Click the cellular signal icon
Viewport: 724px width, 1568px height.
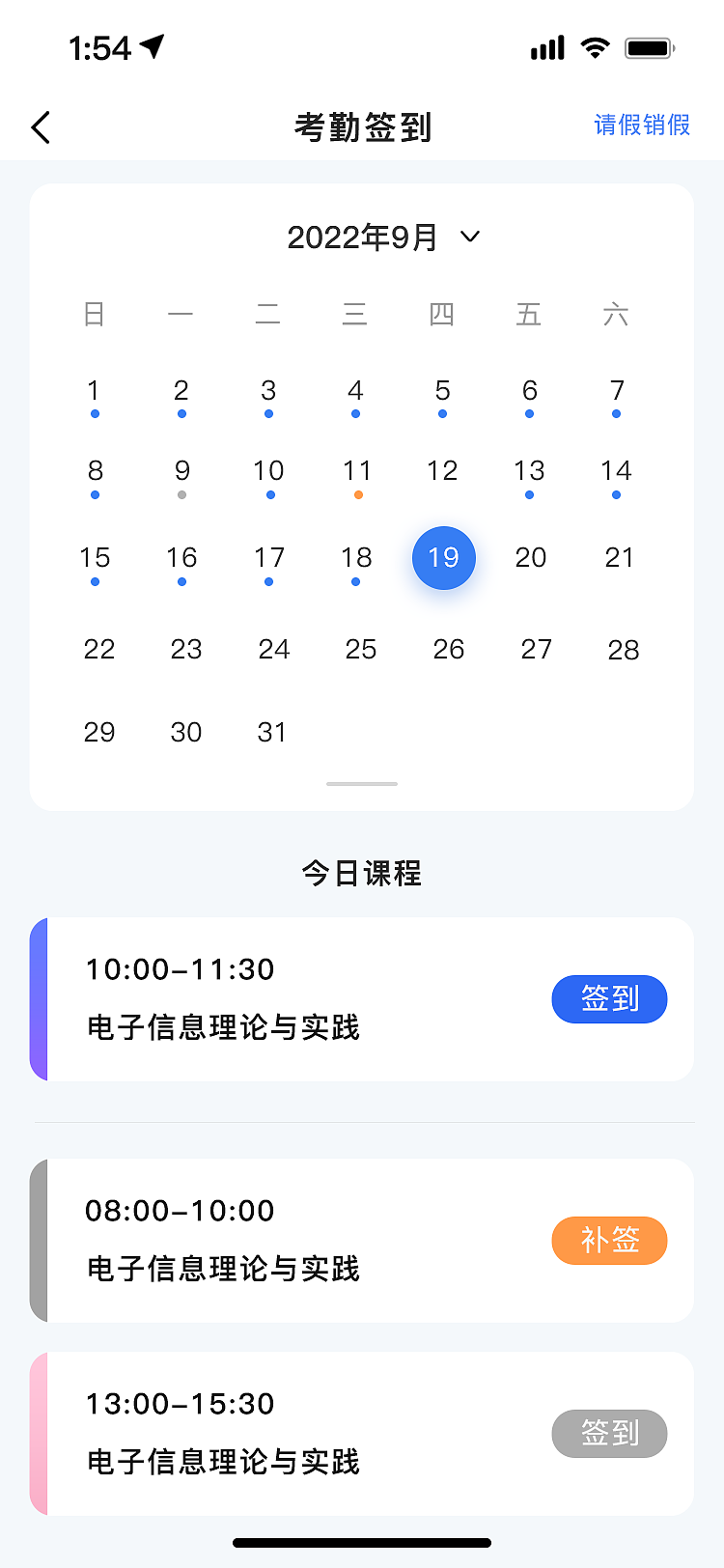tap(546, 46)
